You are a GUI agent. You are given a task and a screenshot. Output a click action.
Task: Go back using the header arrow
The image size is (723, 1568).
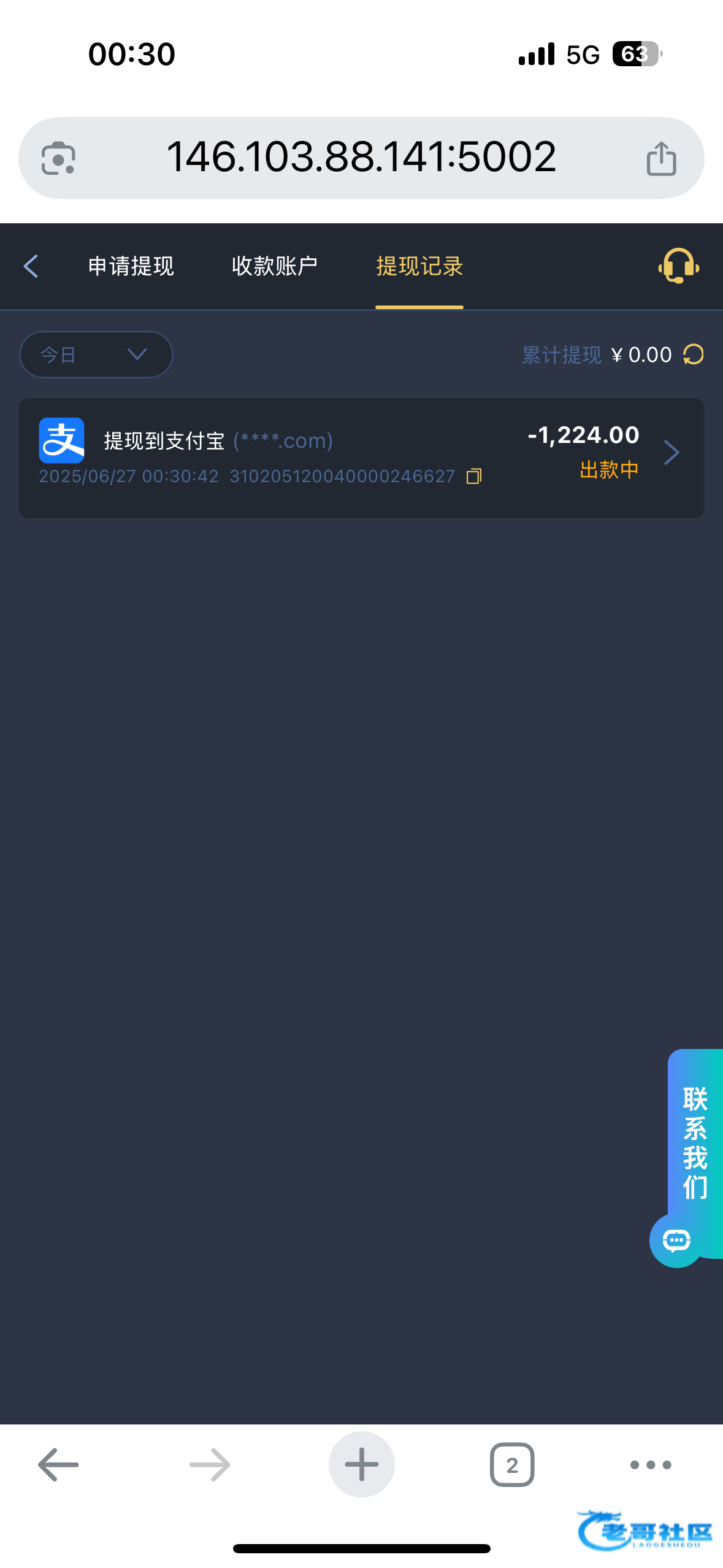point(31,266)
